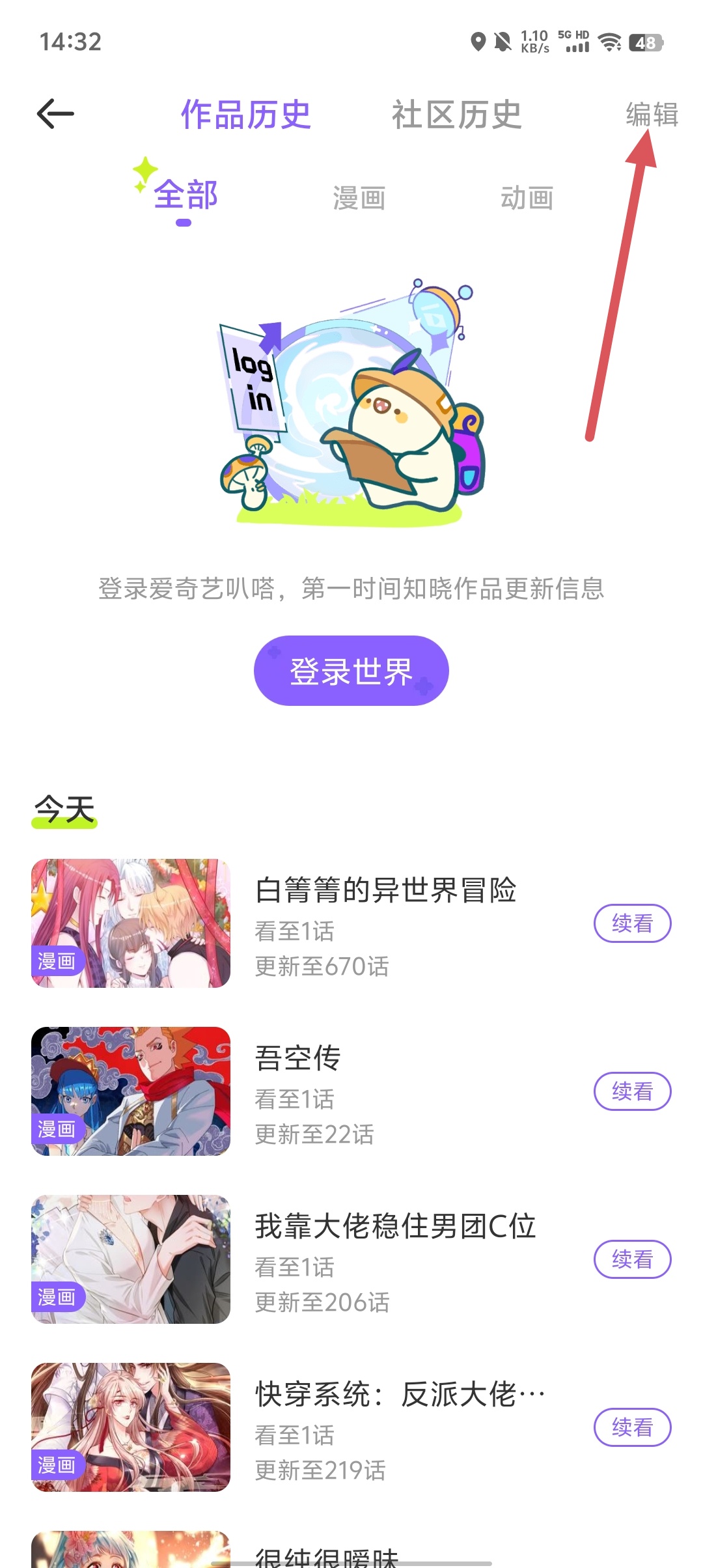This screenshot has width=703, height=1568.
Task: Tap the 登录世界 login button
Action: [351, 671]
